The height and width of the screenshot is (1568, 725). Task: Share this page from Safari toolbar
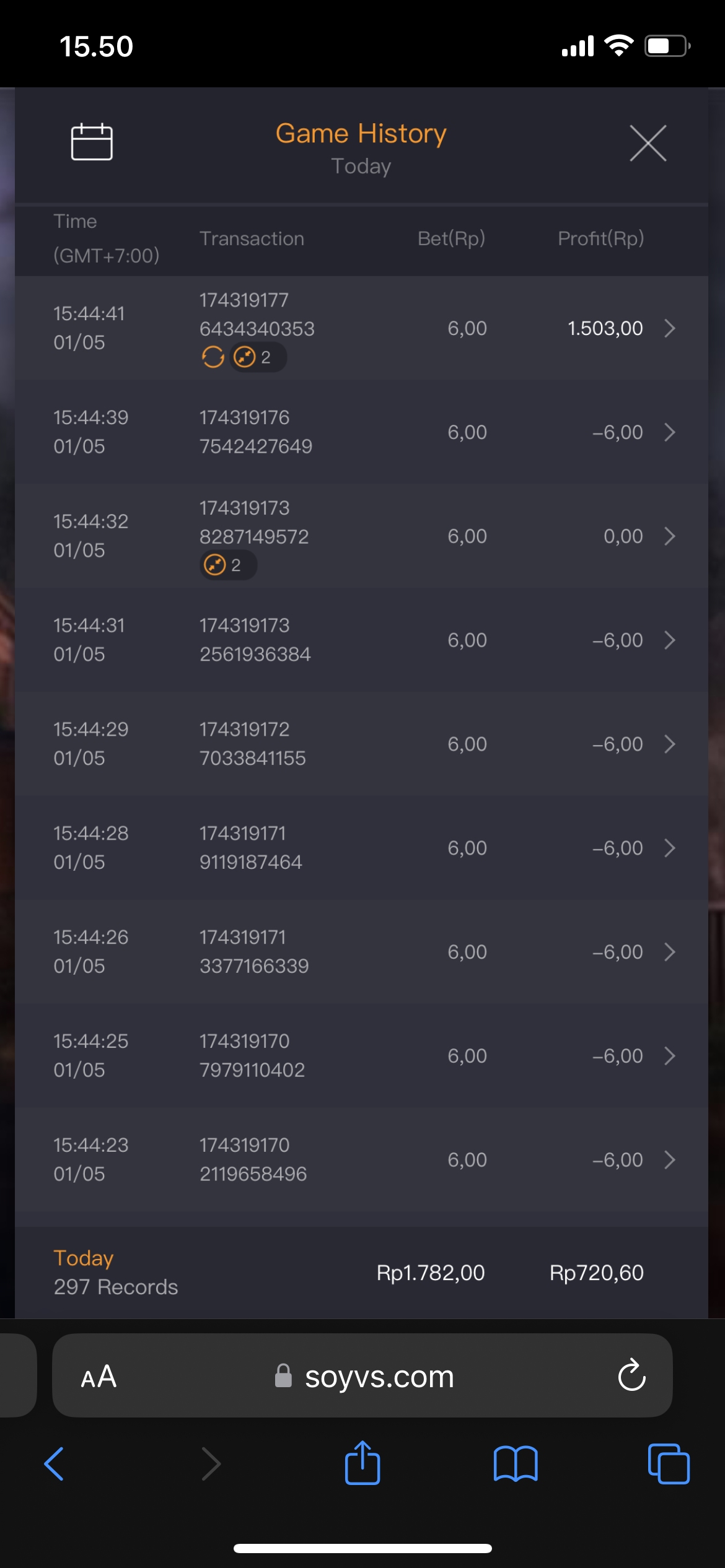pos(362,1463)
